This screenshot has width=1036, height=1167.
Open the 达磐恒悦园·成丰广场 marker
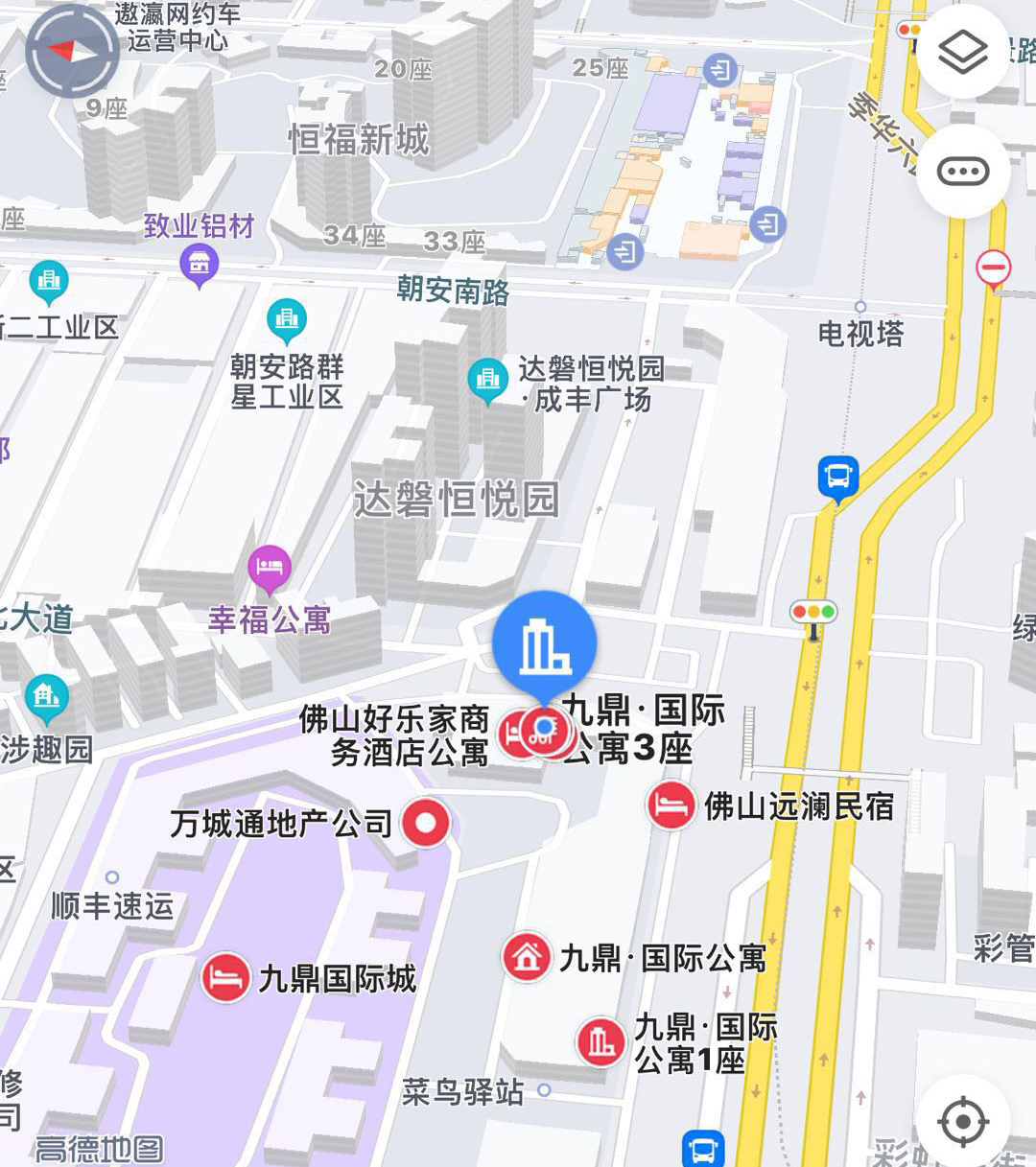488,379
